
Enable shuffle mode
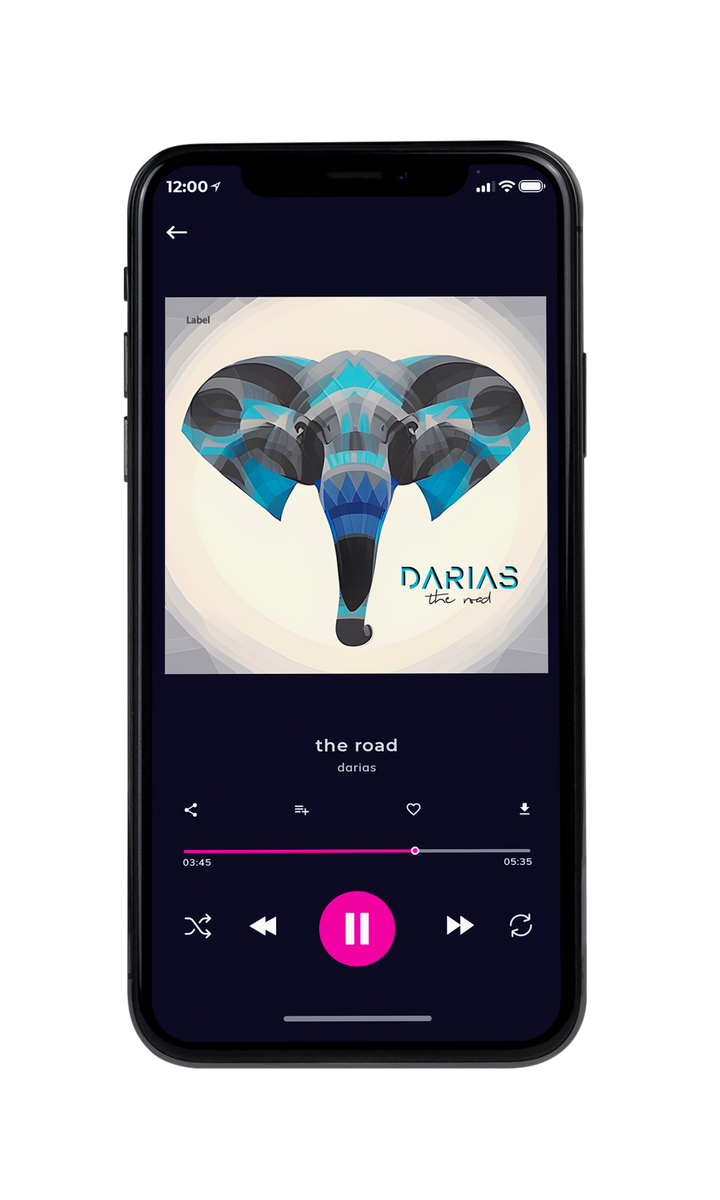[198, 927]
